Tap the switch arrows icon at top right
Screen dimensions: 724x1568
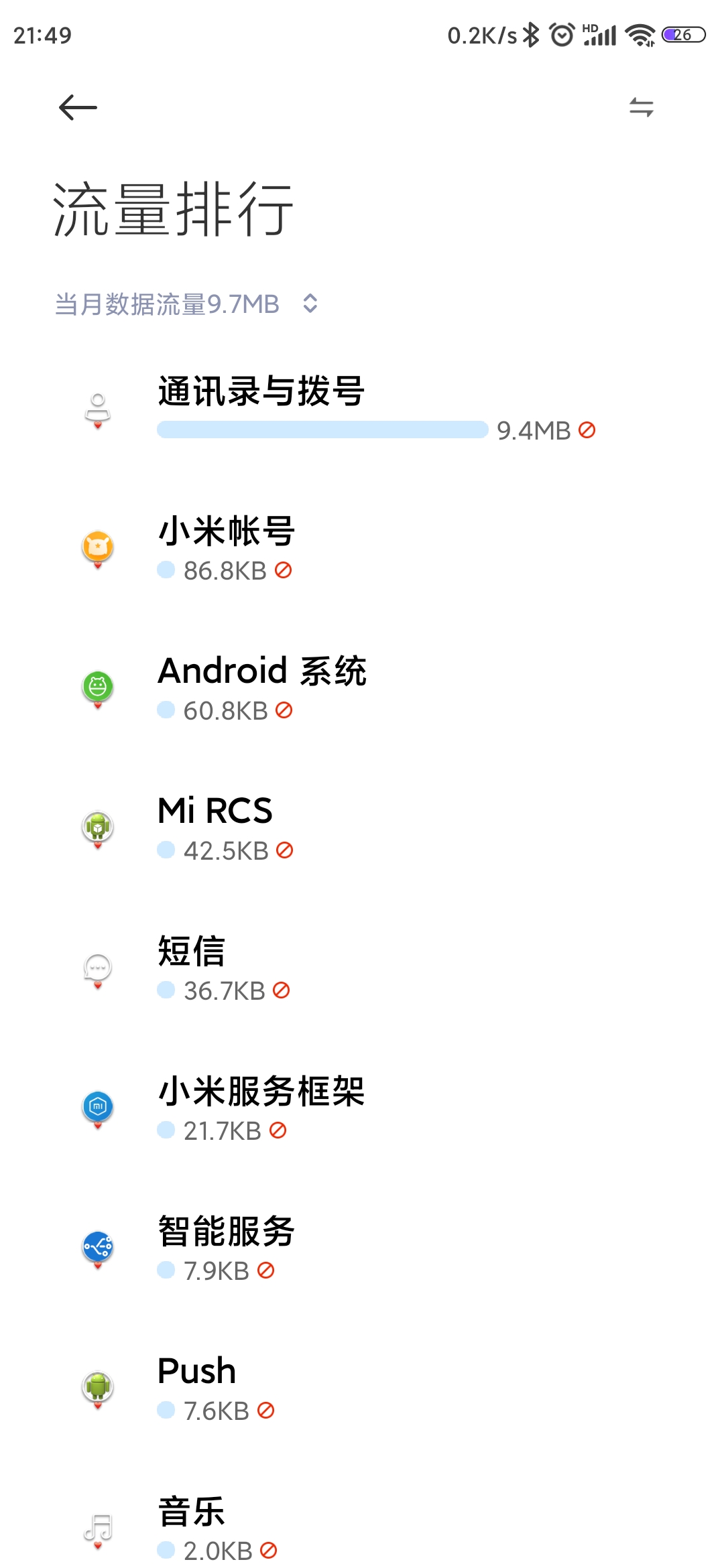[x=641, y=107]
